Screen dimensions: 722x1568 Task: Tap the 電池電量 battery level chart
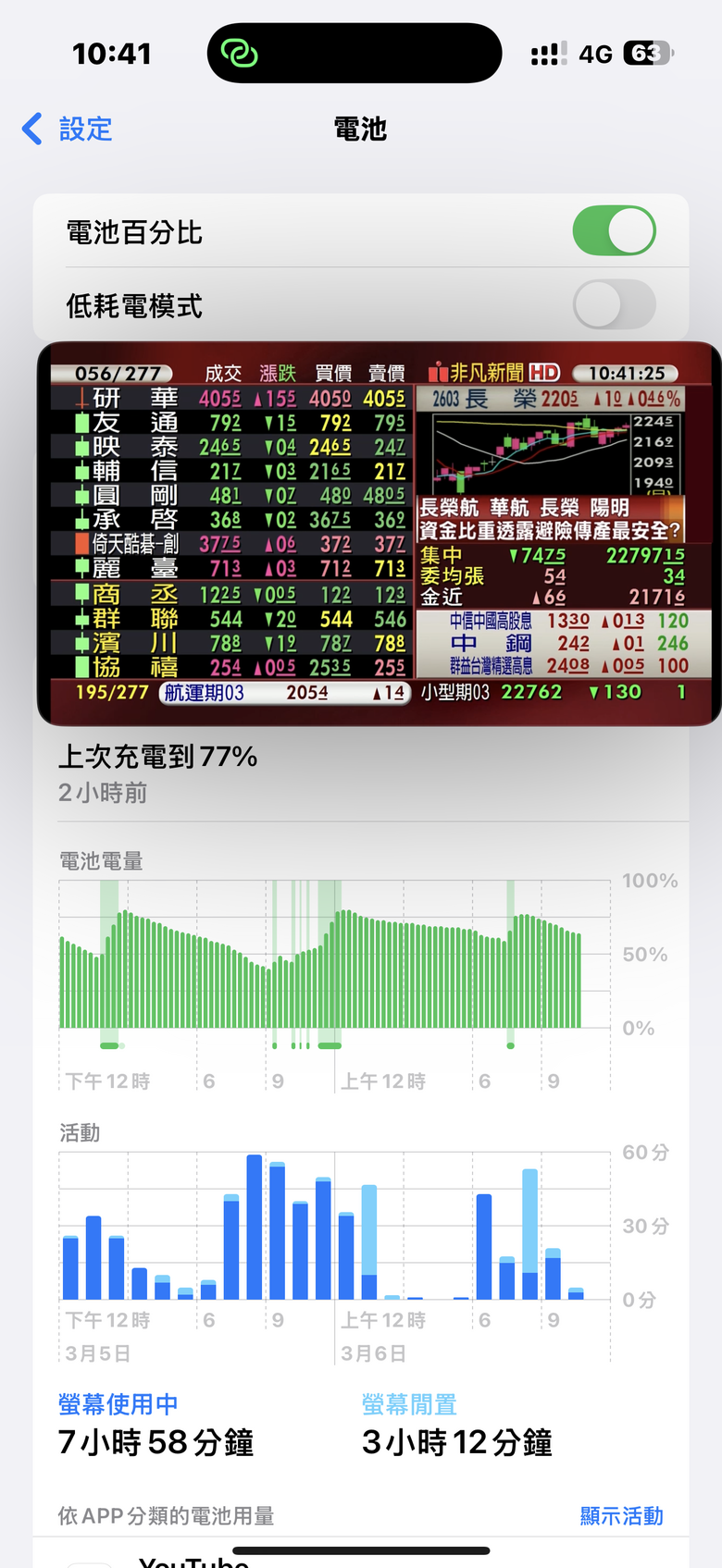[x=333, y=962]
